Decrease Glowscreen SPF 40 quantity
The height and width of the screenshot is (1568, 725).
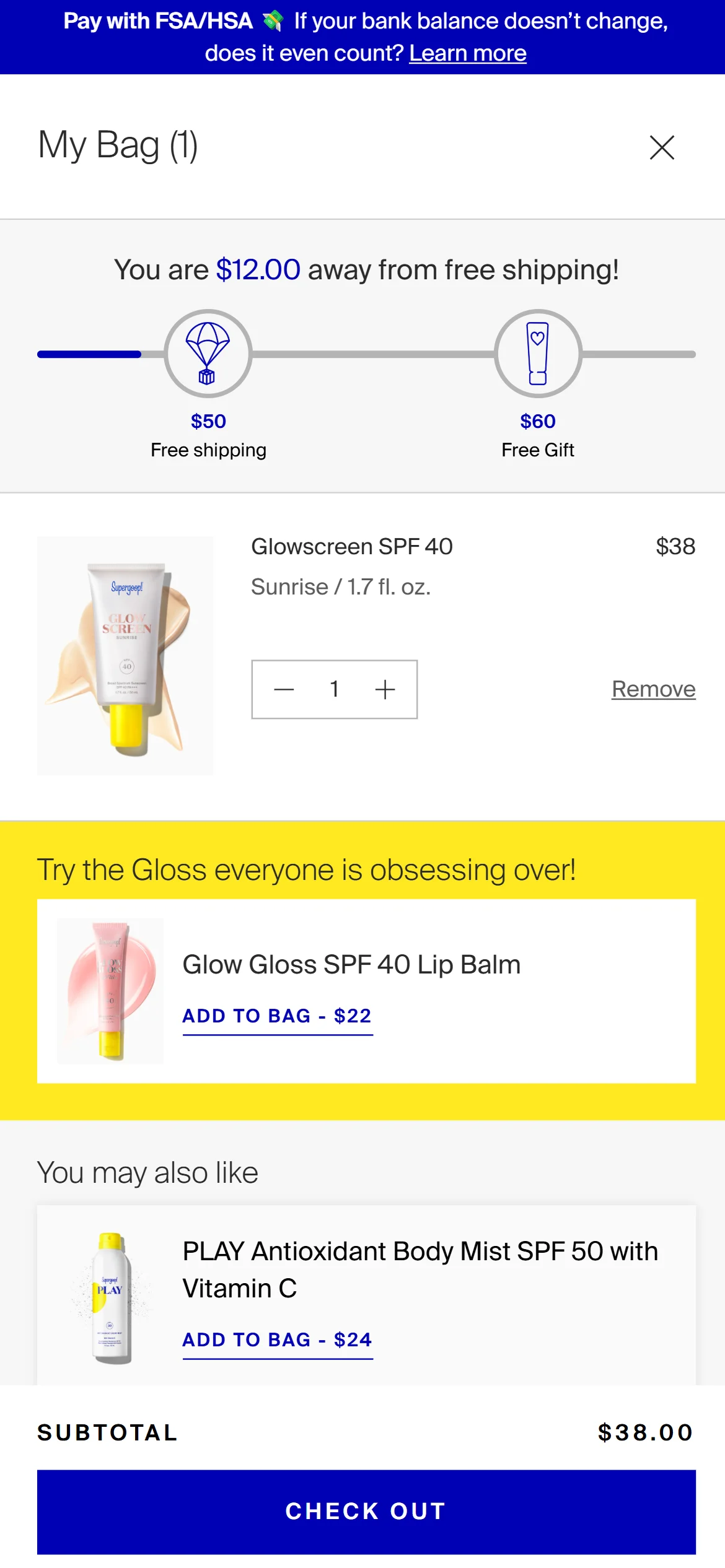(x=284, y=689)
